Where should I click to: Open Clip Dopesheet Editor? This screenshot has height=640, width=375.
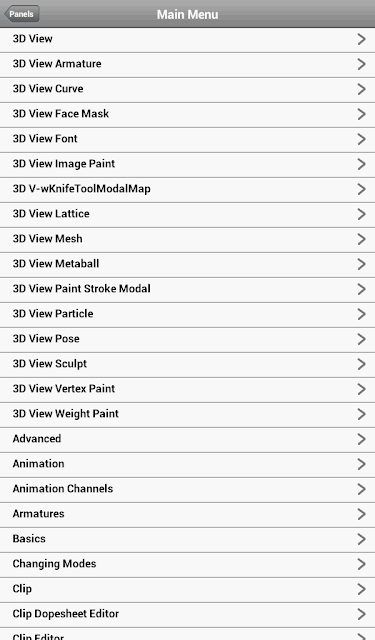click(x=187, y=615)
